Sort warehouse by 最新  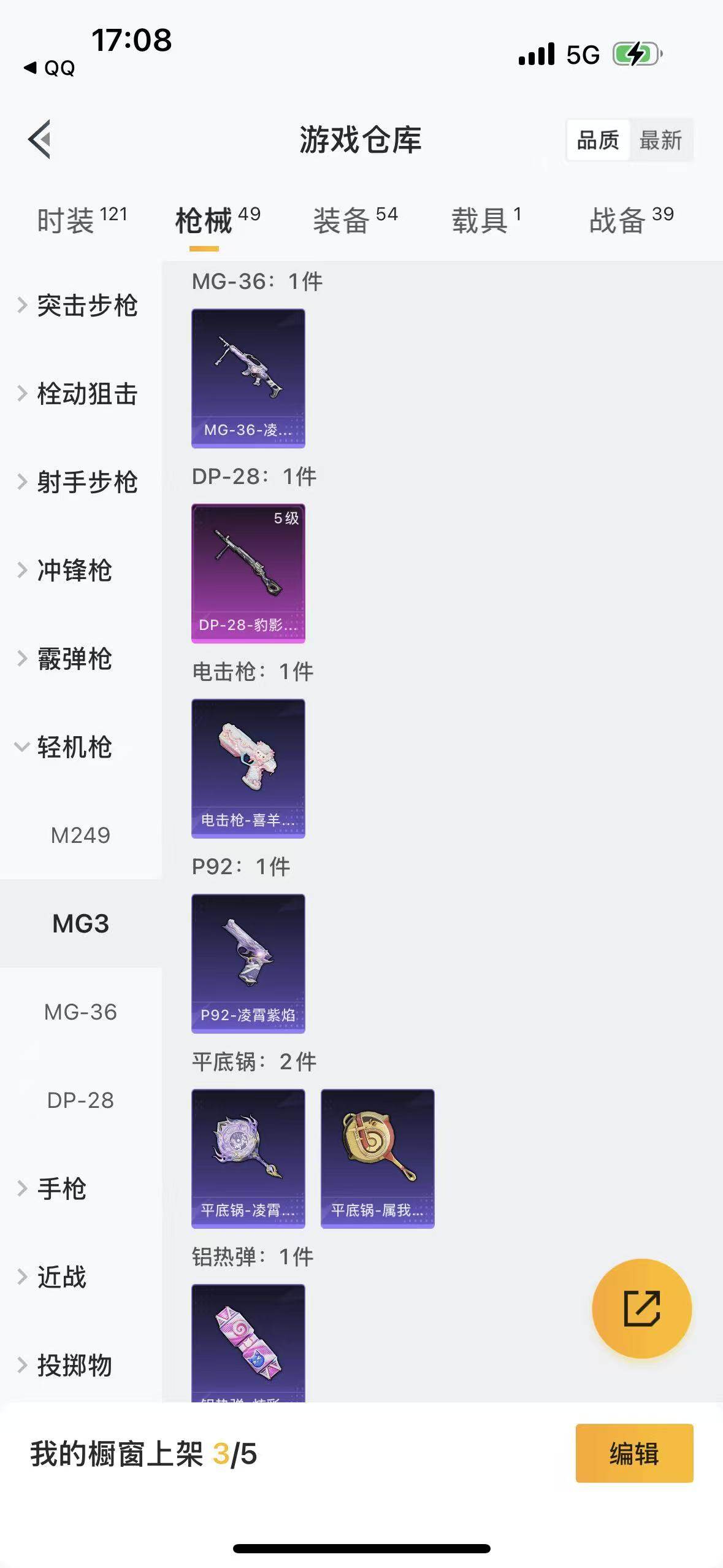660,140
